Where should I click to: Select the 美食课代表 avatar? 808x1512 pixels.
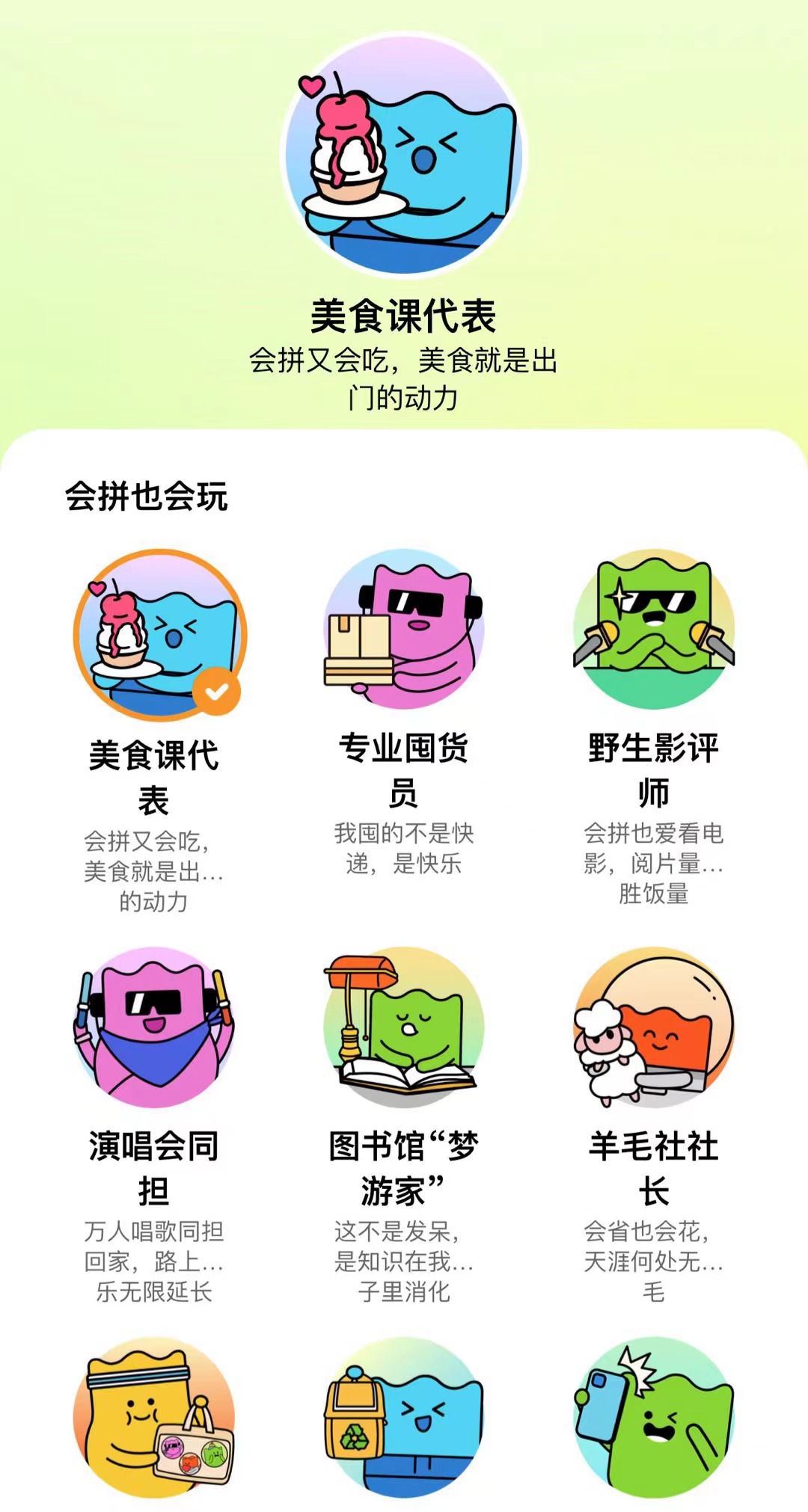pos(159,636)
